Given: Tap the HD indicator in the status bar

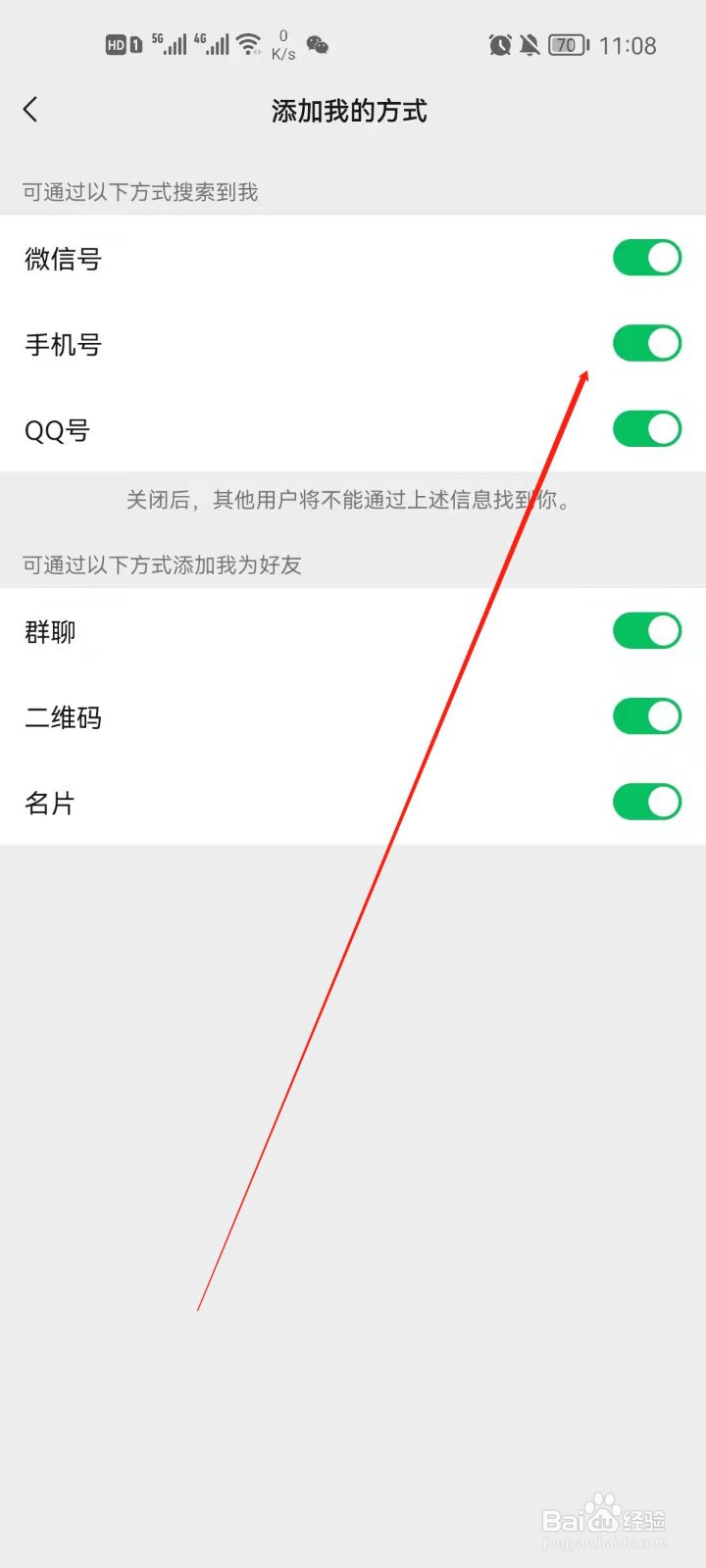Looking at the screenshot, I should 118,44.
